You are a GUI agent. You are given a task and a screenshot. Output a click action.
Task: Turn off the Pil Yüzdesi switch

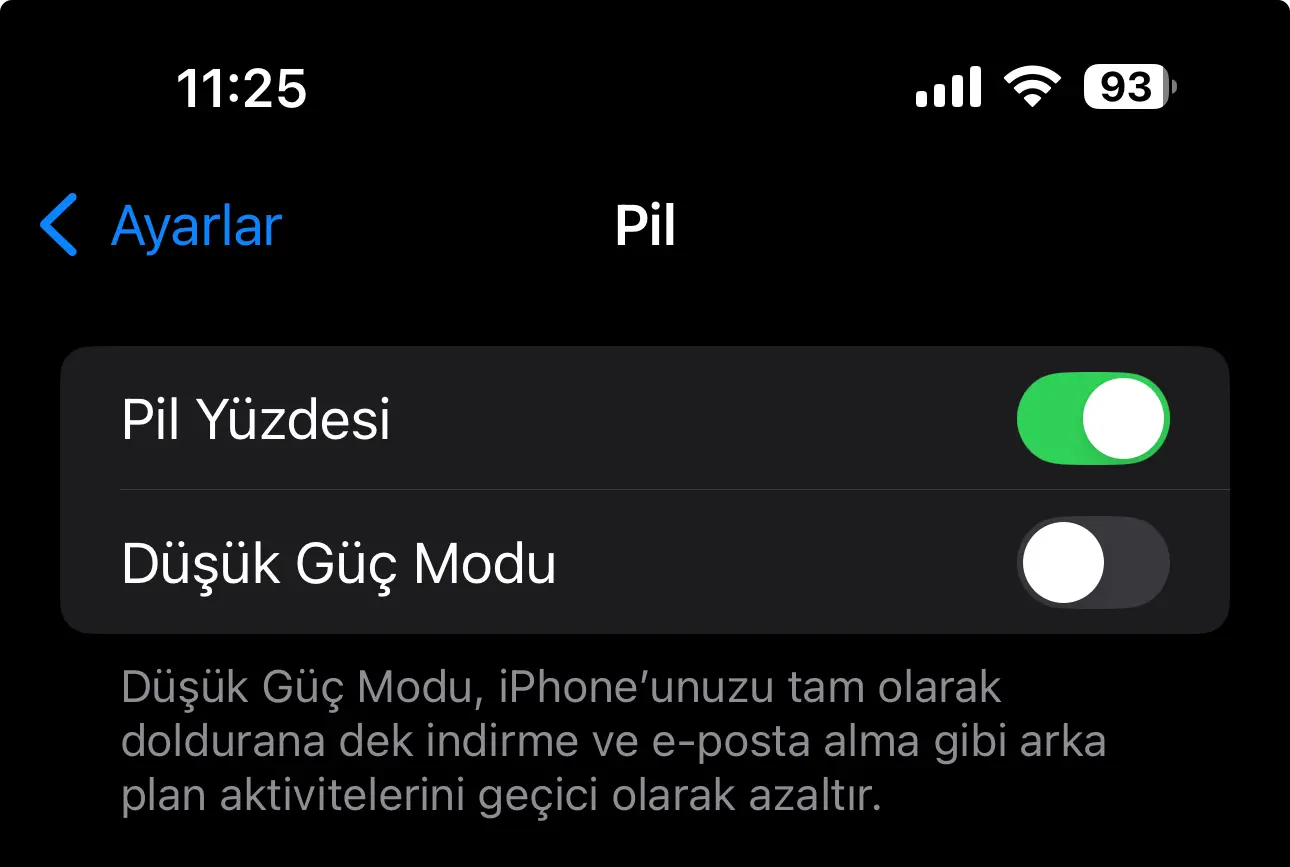[x=1093, y=418]
